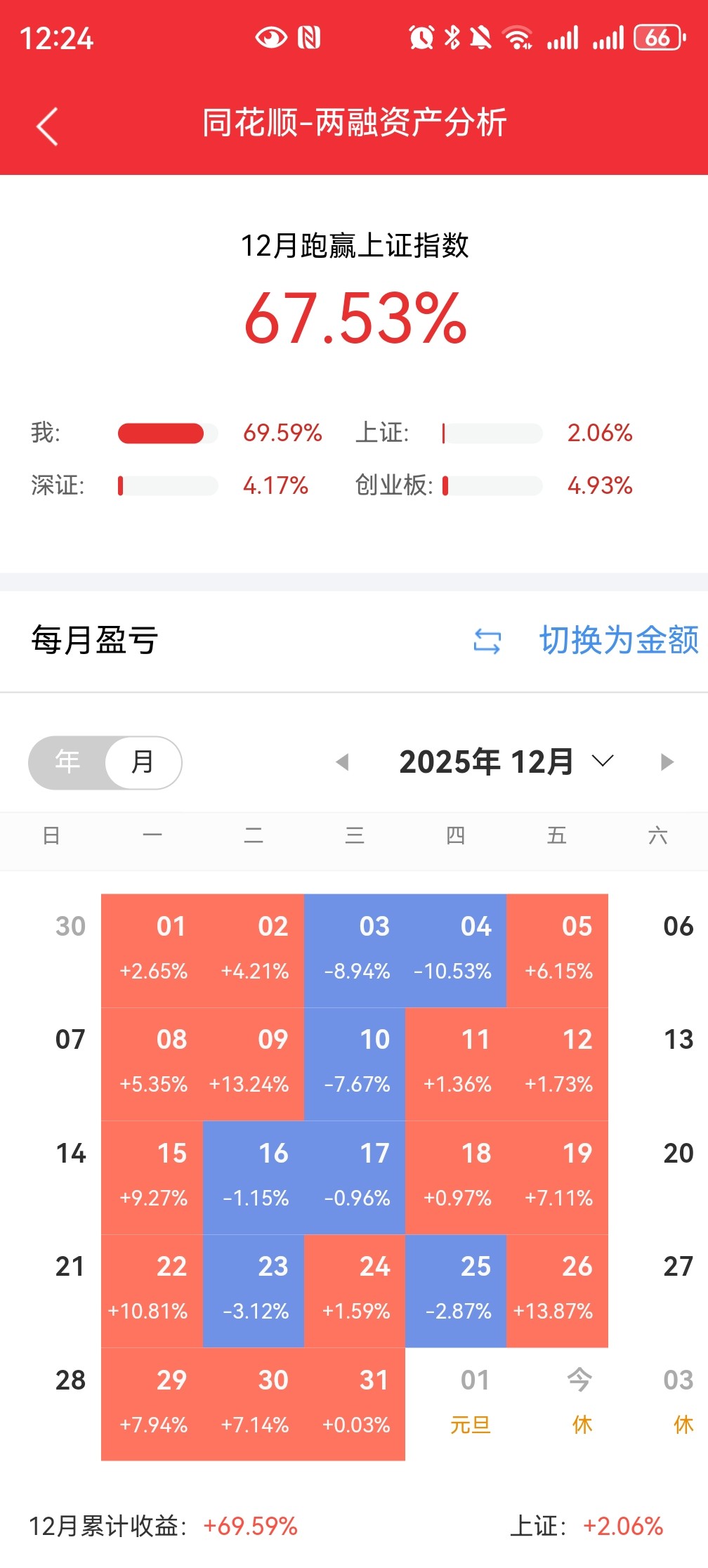Open December 09 with +13.24%
The height and width of the screenshot is (1568, 708).
coord(254,1064)
